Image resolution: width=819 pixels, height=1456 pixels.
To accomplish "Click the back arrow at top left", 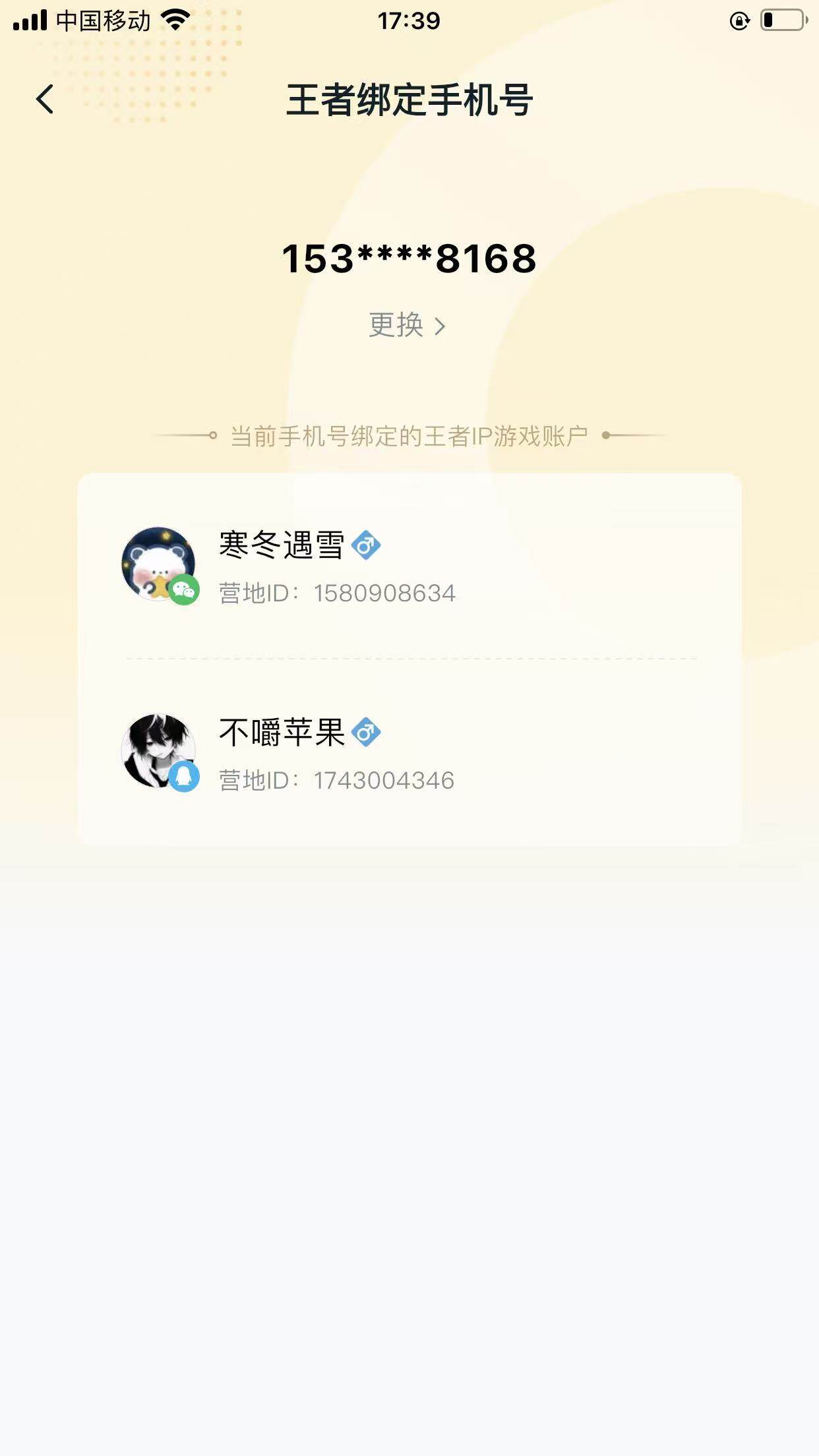I will coord(44,99).
